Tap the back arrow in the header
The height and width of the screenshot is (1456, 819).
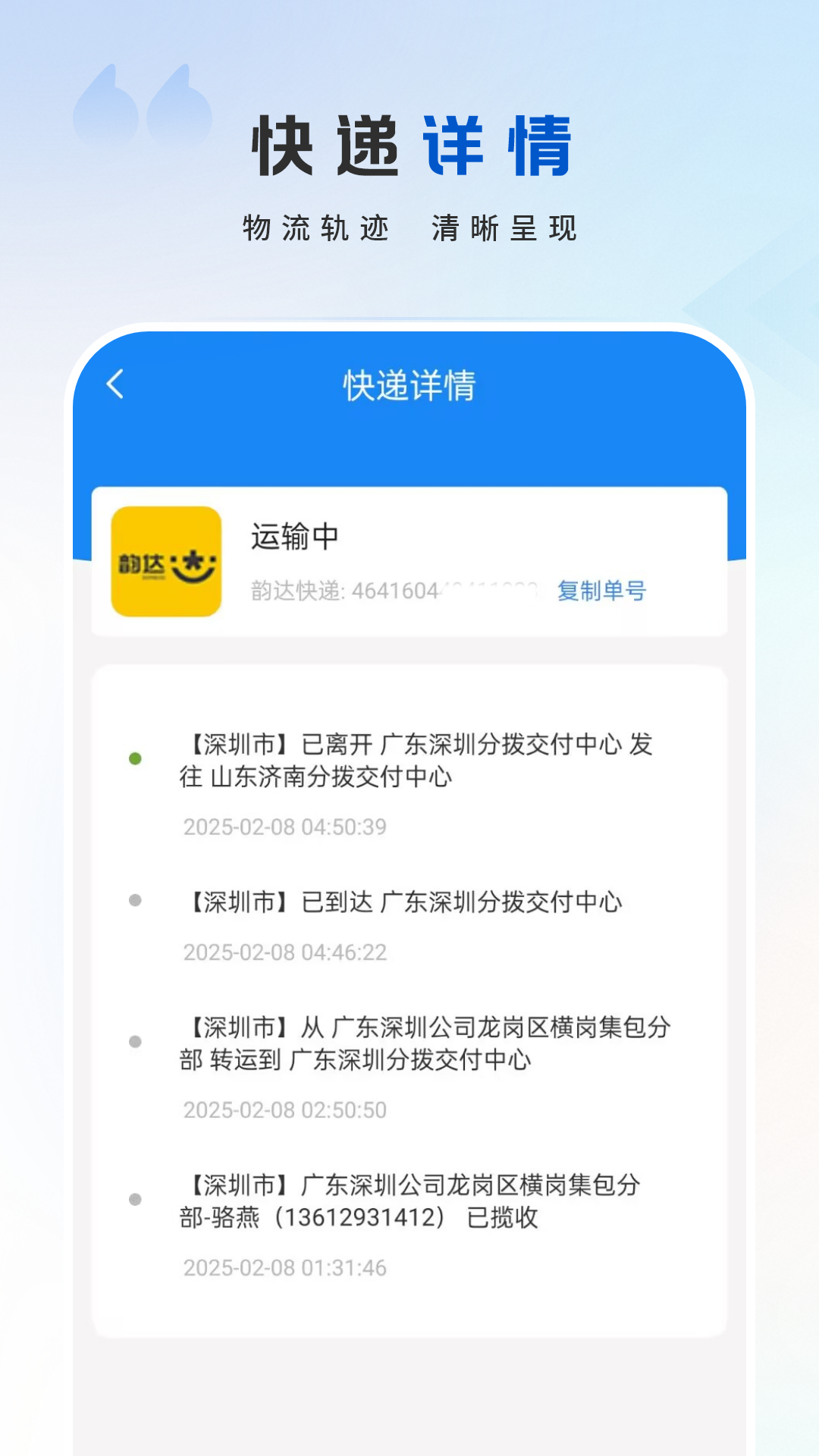tap(115, 384)
